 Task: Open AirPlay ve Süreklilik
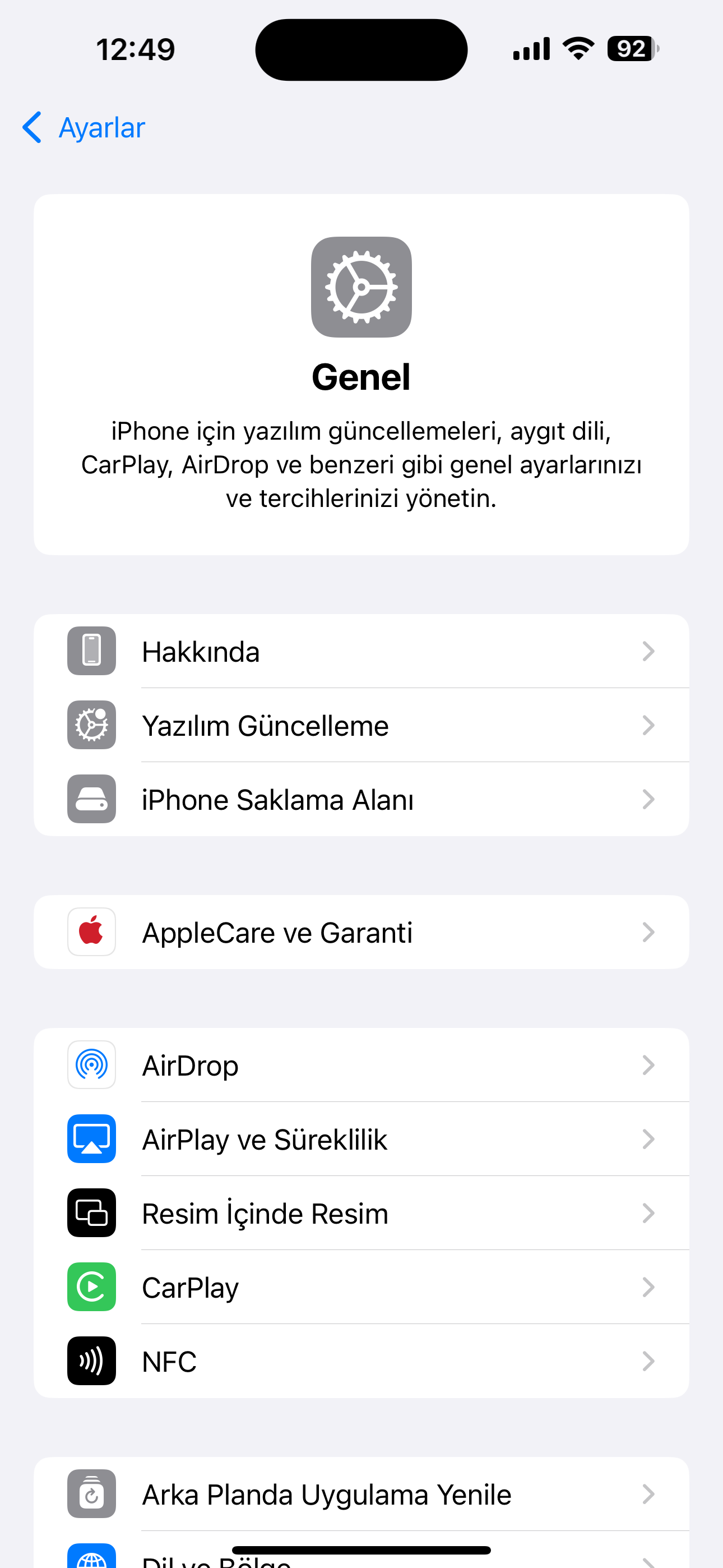coord(360,1139)
